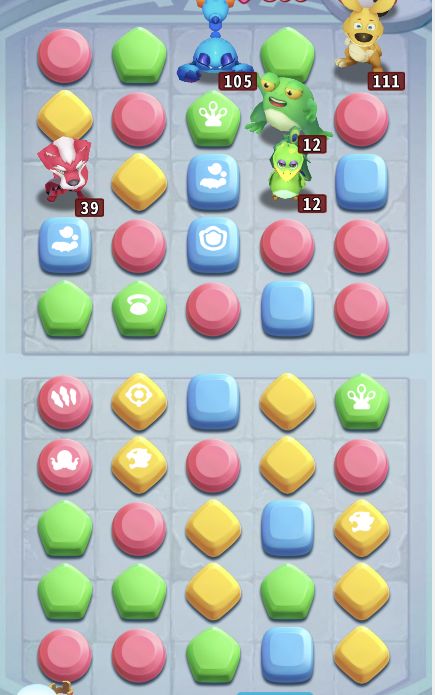Screen dimensions: 435x695
Task: Tap the red claw-marks tile
Action: tap(65, 402)
